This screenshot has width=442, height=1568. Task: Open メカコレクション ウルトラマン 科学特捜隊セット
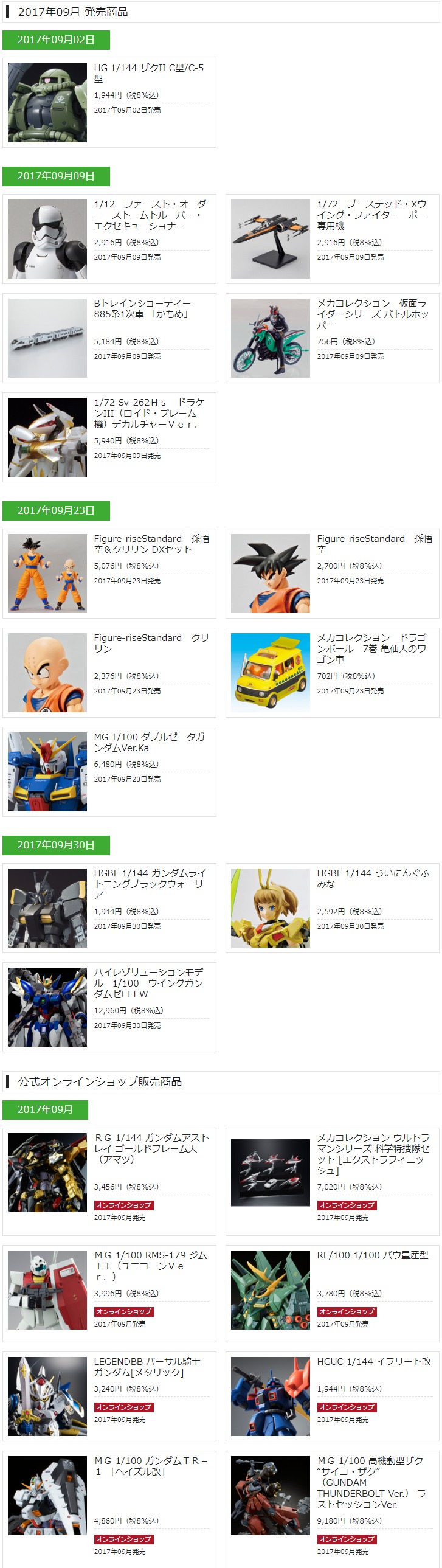click(x=373, y=1154)
